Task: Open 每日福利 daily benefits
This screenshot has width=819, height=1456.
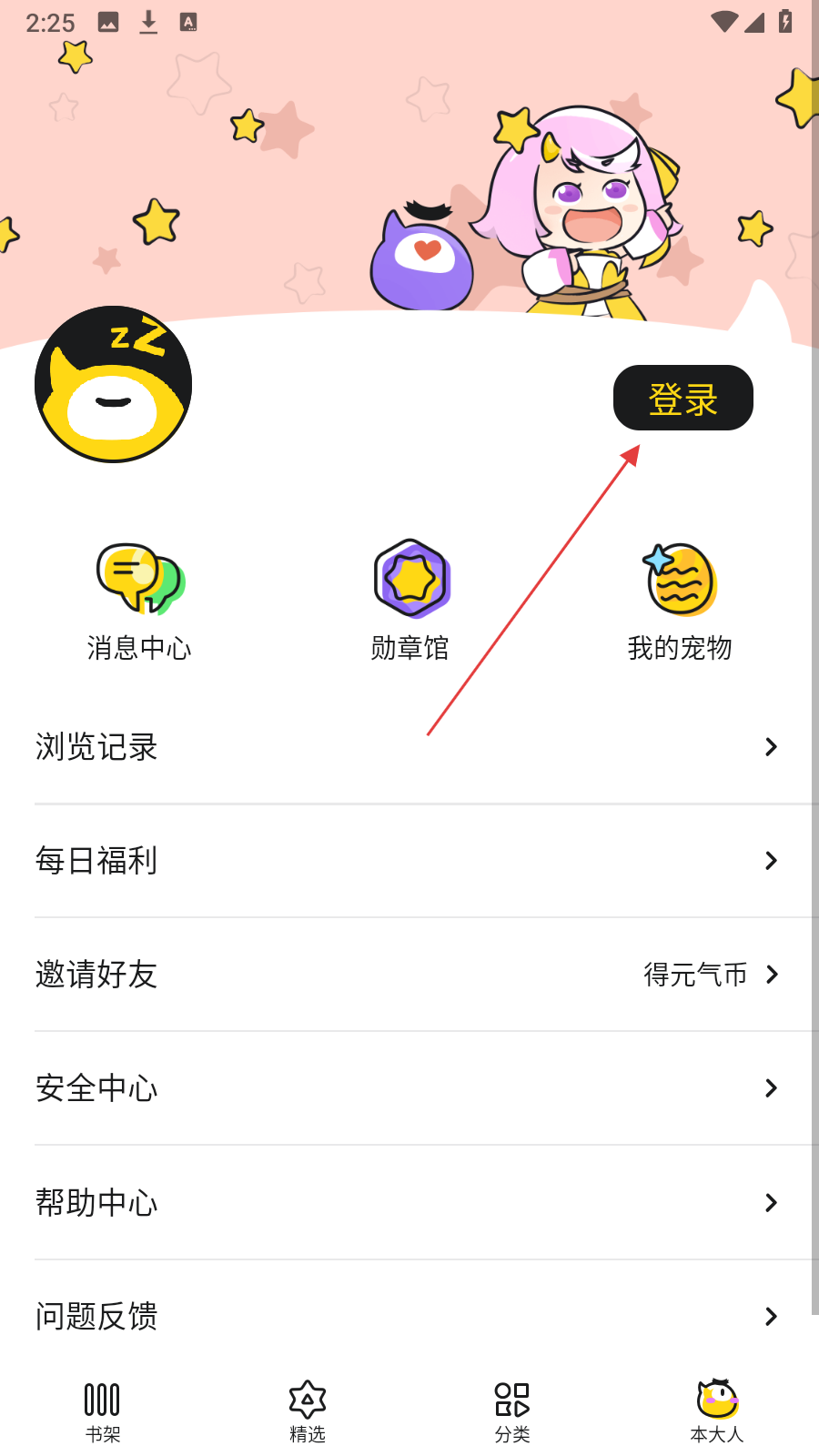Action: coord(409,861)
